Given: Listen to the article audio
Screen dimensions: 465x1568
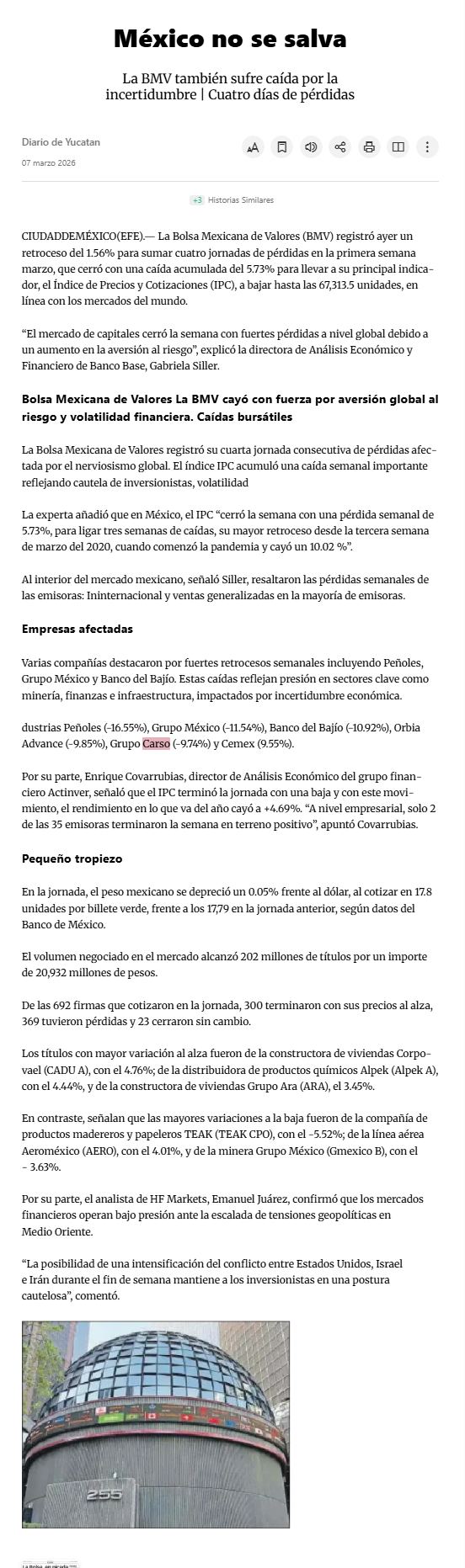Looking at the screenshot, I should pyautogui.click(x=311, y=147).
